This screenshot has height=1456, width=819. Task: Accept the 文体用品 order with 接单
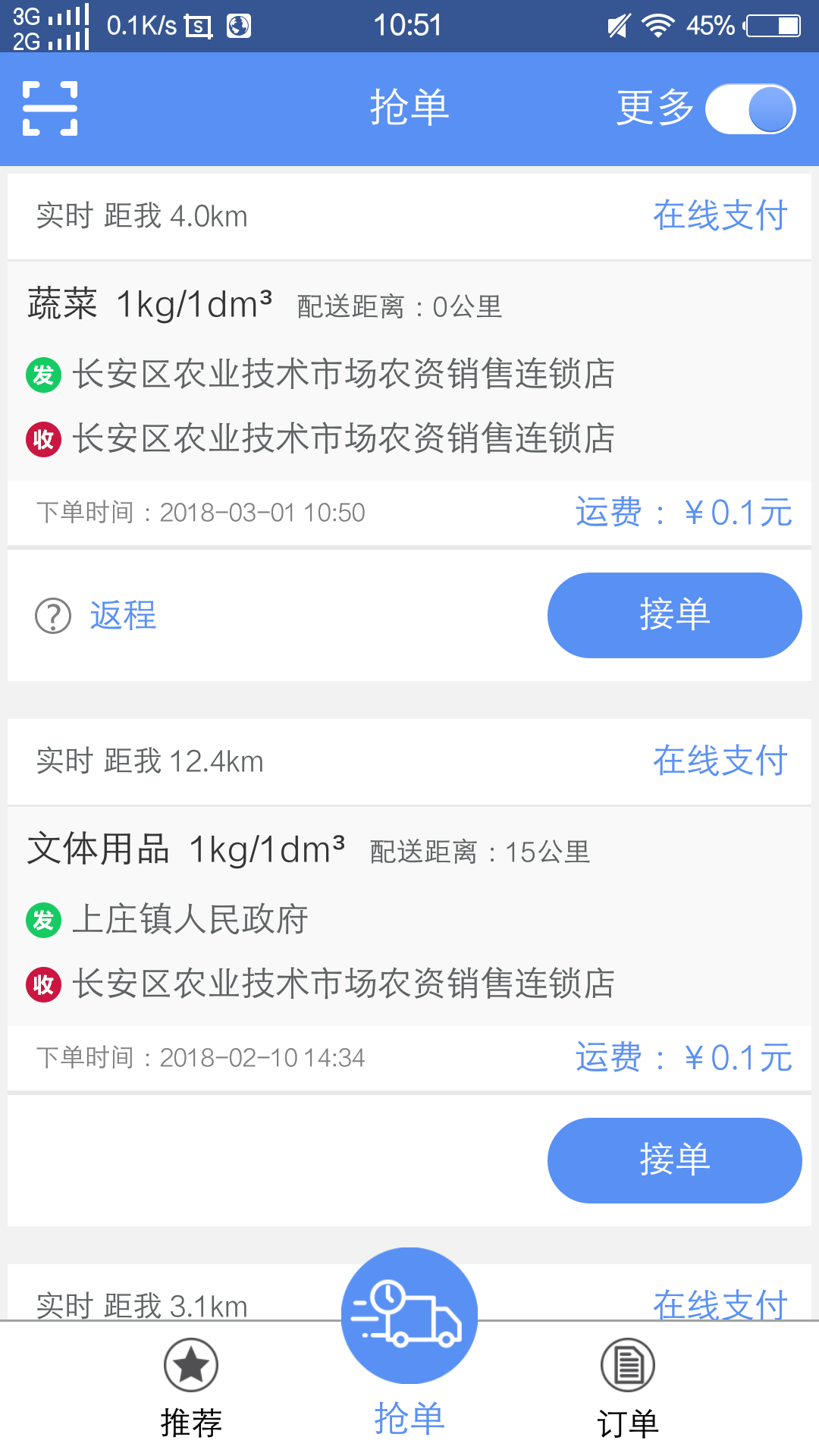coord(674,1160)
